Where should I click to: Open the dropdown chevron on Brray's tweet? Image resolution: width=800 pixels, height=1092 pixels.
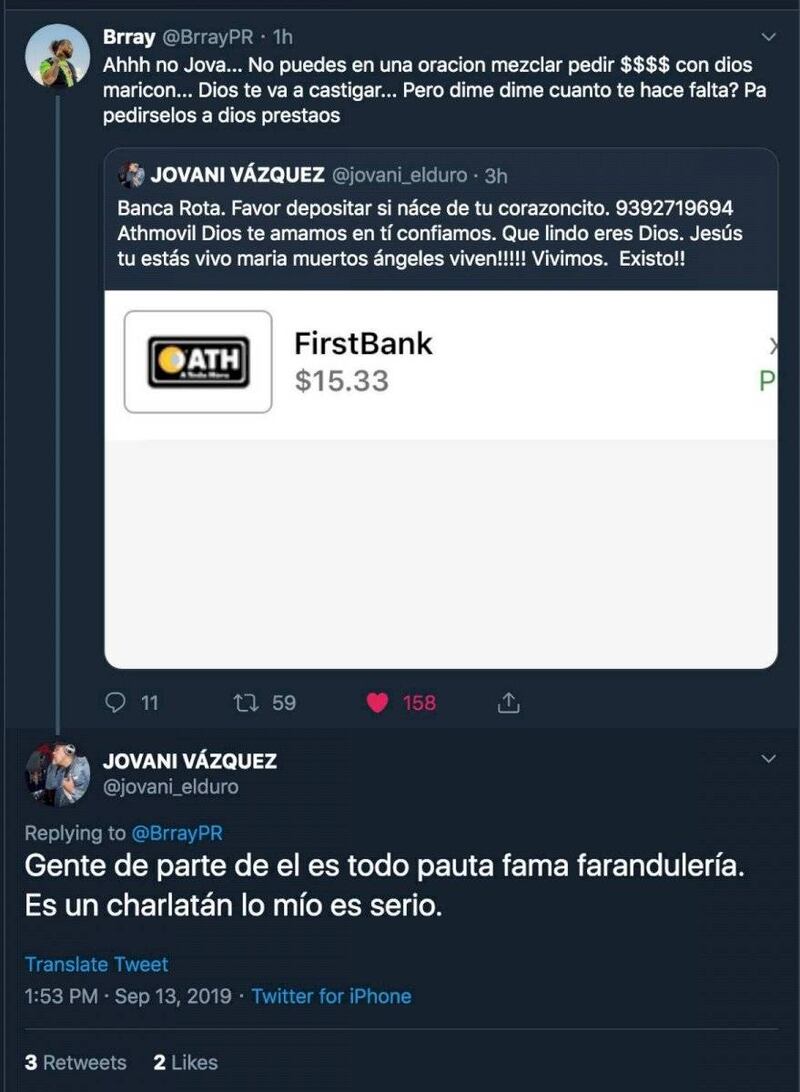(768, 37)
